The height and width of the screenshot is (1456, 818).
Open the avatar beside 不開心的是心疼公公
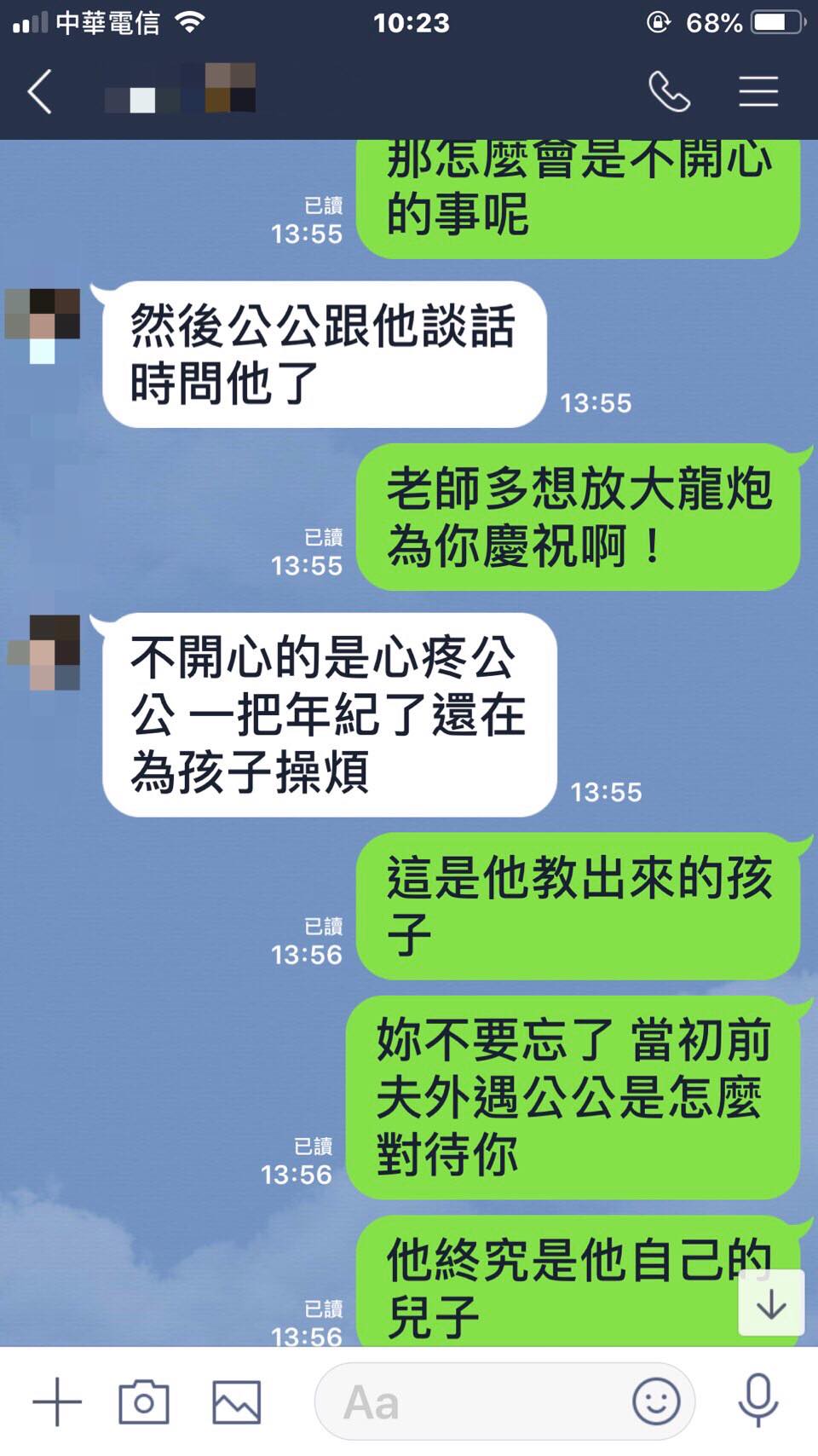tap(44, 651)
